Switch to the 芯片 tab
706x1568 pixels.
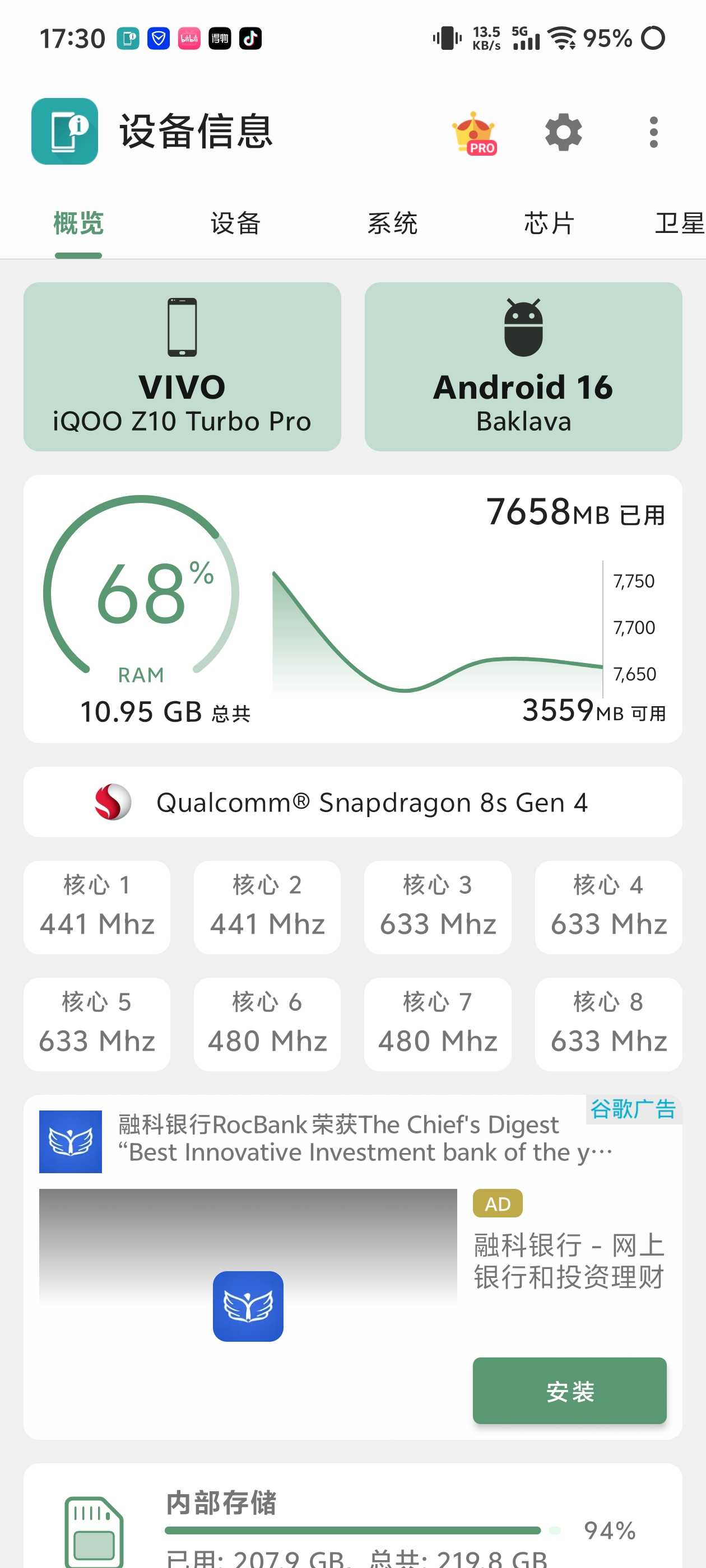(550, 223)
